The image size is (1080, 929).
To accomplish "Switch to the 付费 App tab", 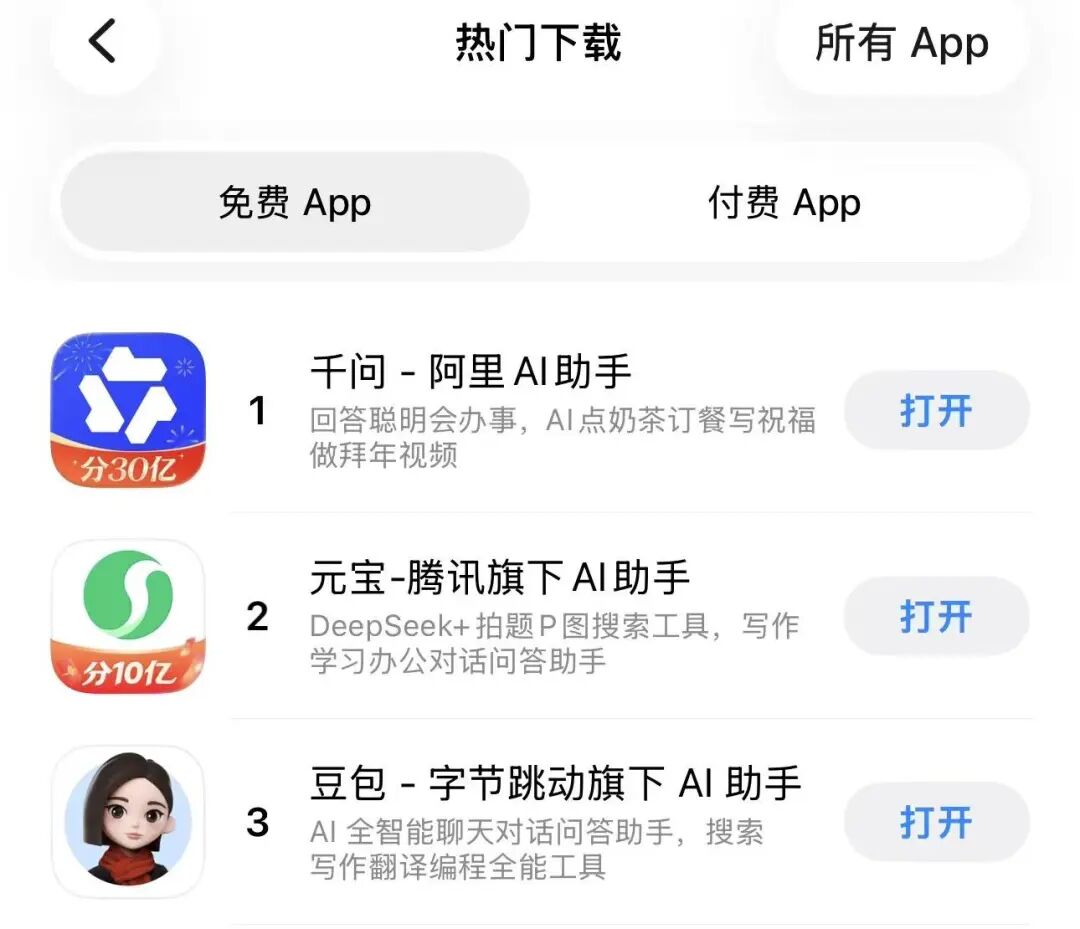I will [784, 203].
